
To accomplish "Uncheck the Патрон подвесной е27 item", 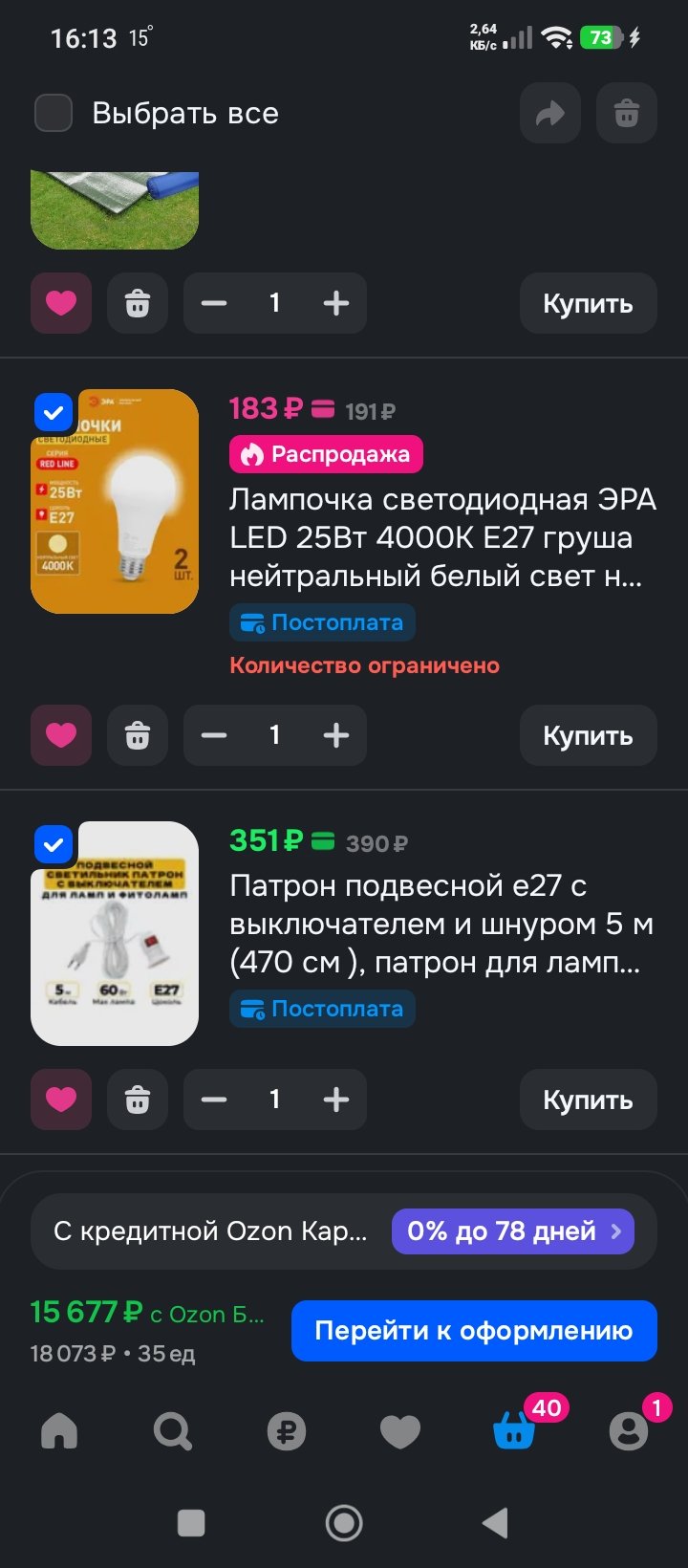I will [54, 845].
